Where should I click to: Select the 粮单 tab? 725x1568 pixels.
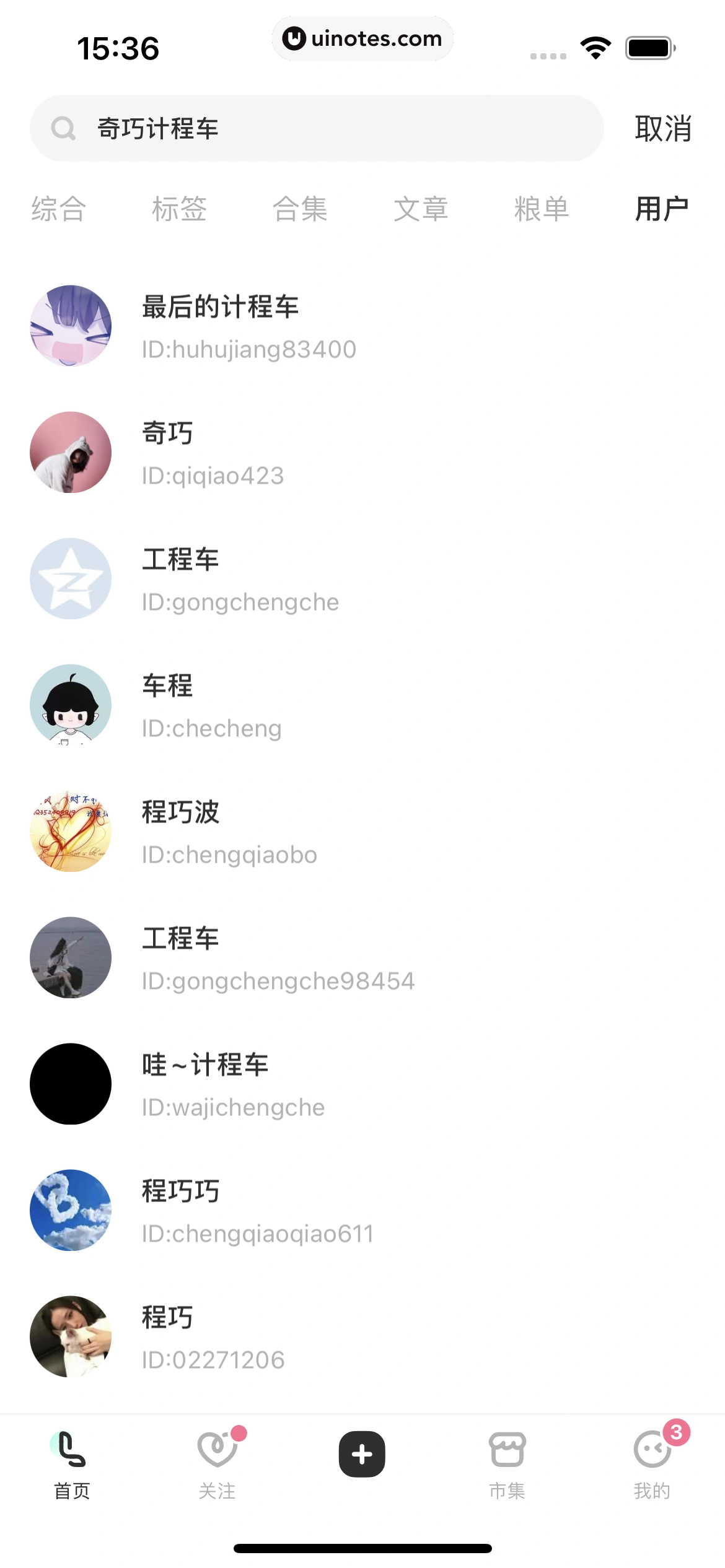pyautogui.click(x=542, y=209)
